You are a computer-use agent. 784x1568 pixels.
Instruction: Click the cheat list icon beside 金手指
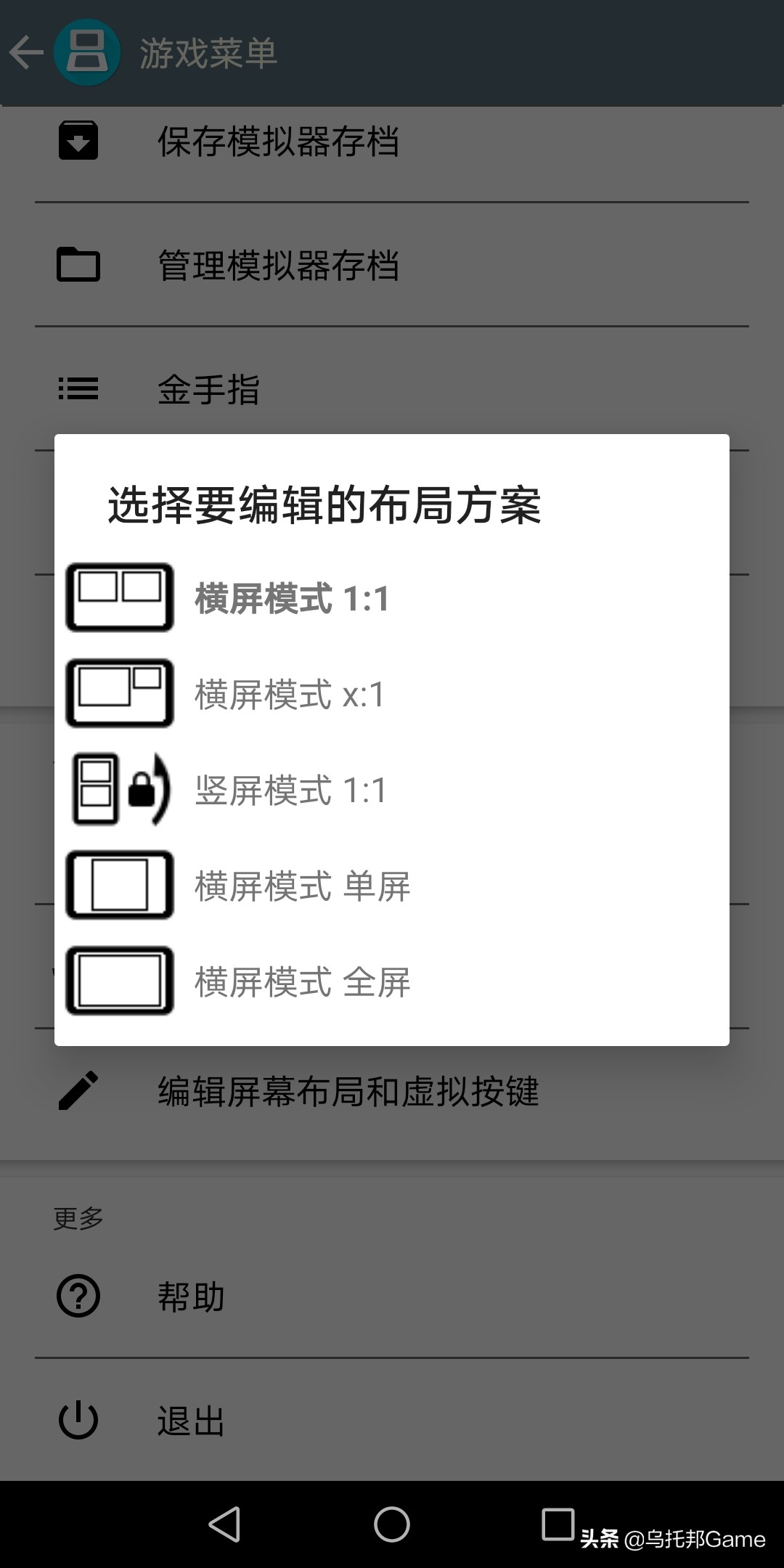click(78, 389)
